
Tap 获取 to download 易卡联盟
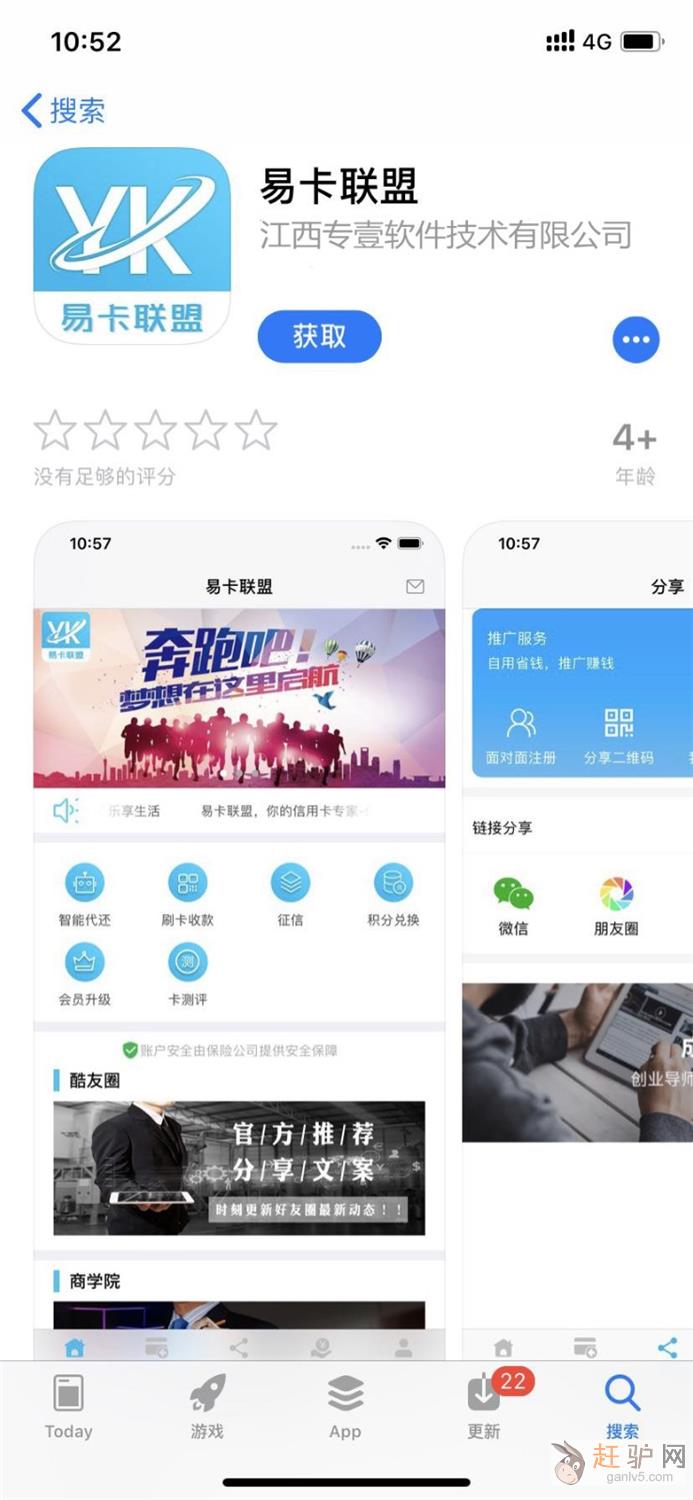[319, 337]
